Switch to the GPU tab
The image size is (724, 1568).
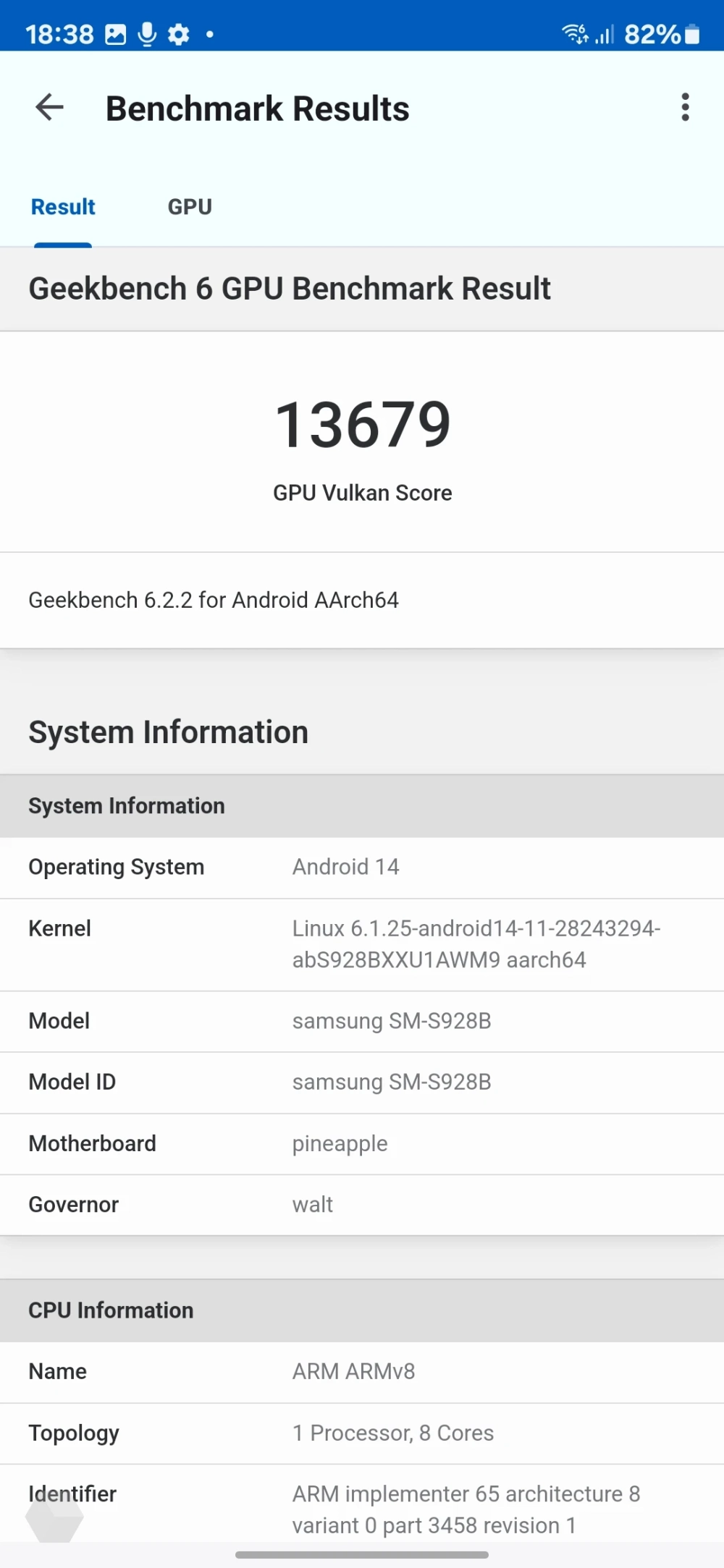point(190,207)
